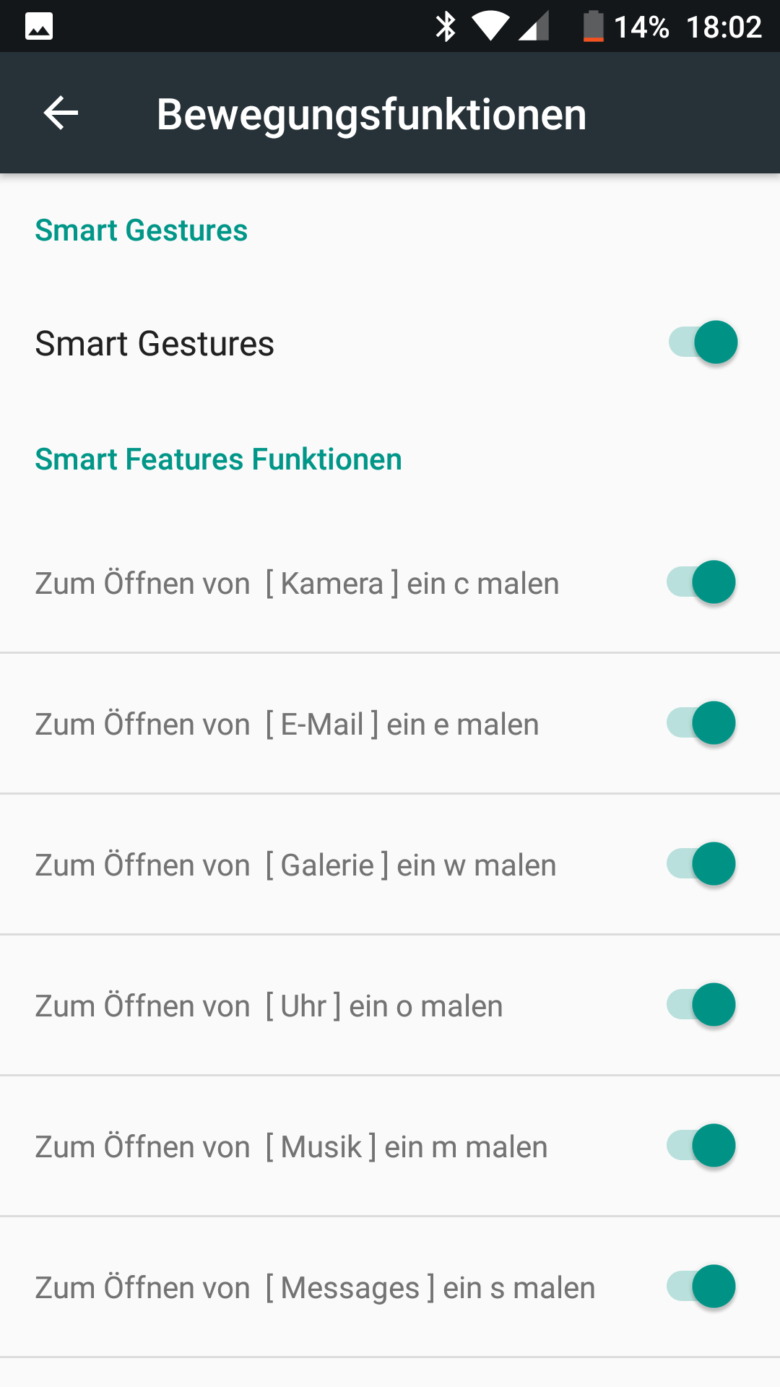Disable the Kamera c gesture
The image size is (780, 1387).
pyautogui.click(x=701, y=582)
